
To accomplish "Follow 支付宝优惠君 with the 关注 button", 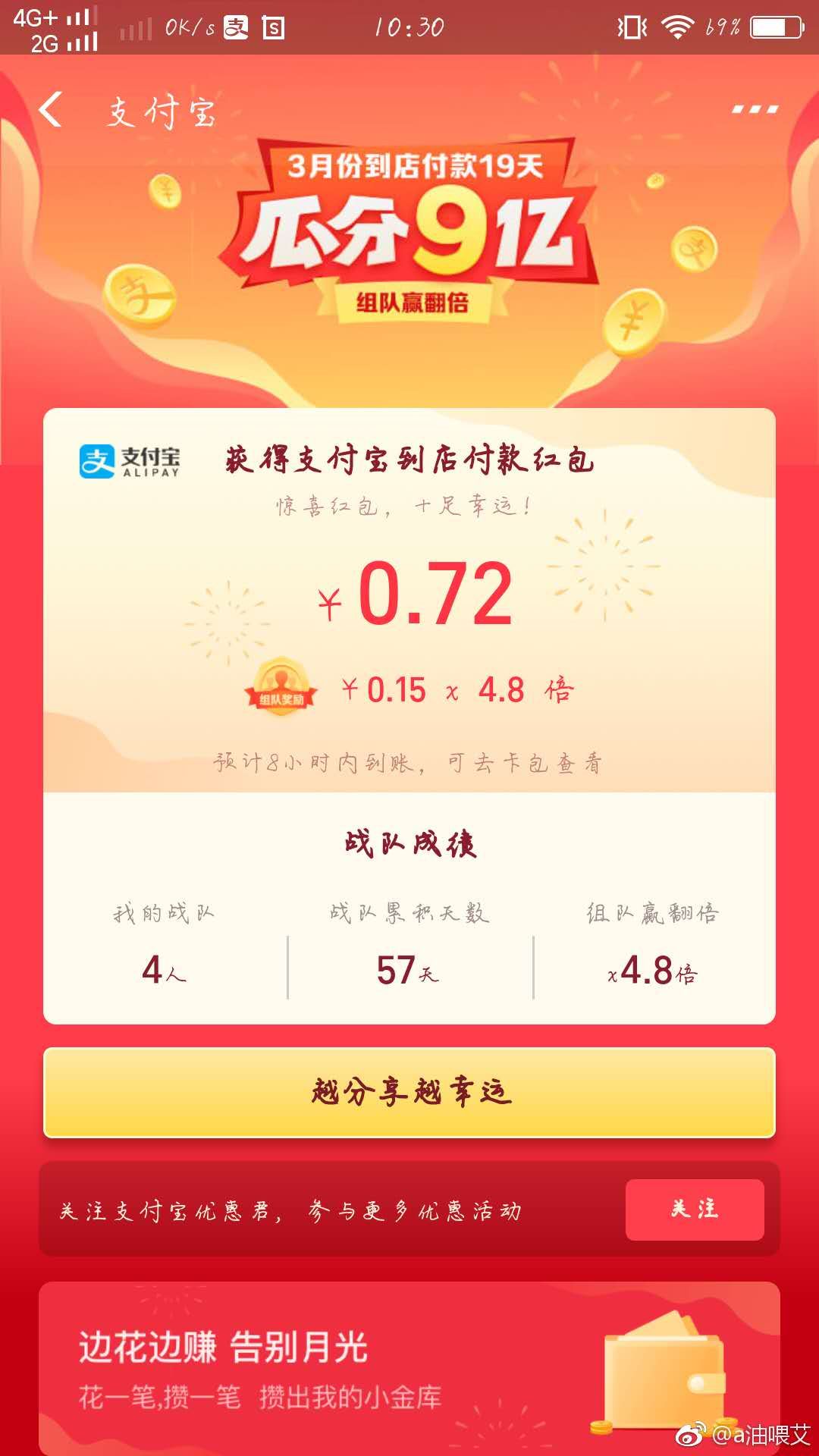I will click(695, 1210).
